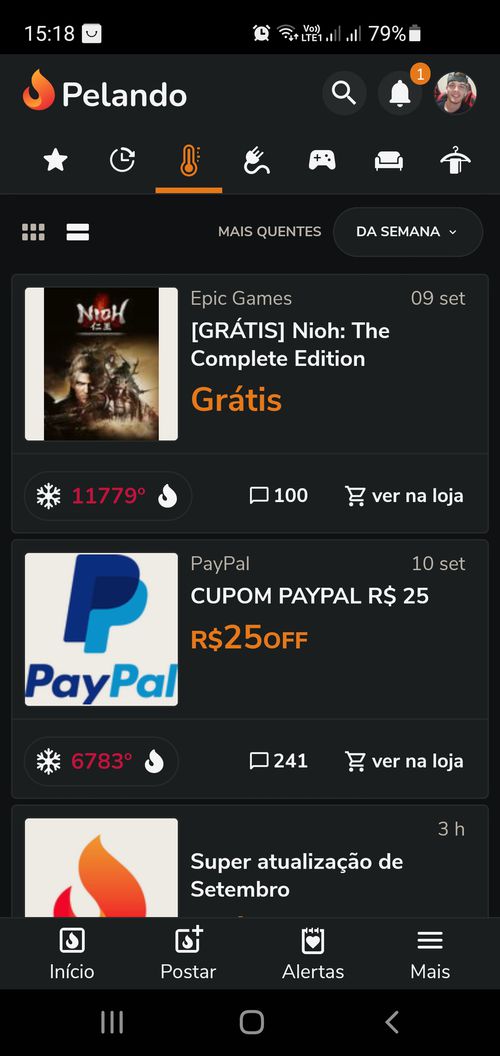Viewport: 500px width, 1056px height.
Task: Tap ver na loja for PayPal coupon
Action: point(404,761)
